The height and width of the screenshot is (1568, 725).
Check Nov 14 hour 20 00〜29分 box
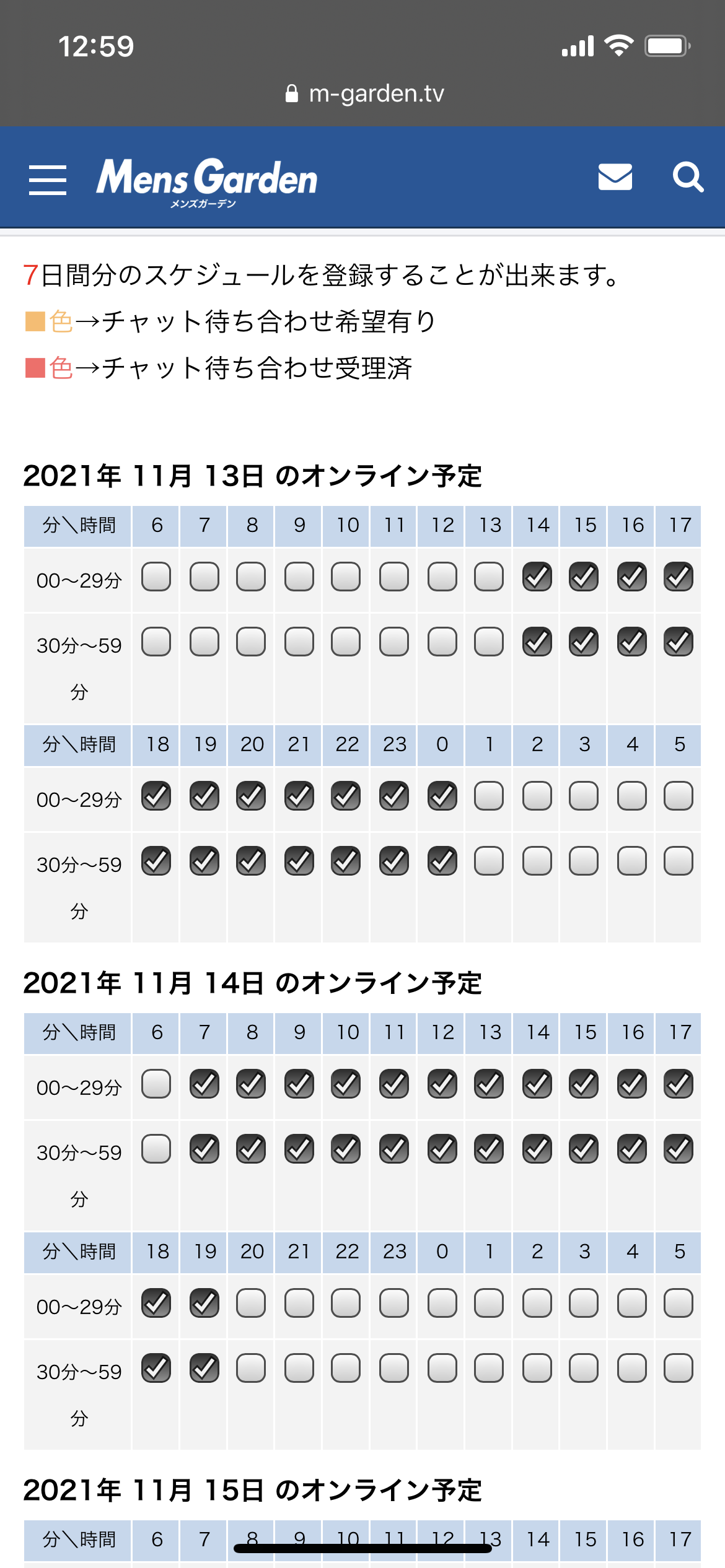[251, 1303]
